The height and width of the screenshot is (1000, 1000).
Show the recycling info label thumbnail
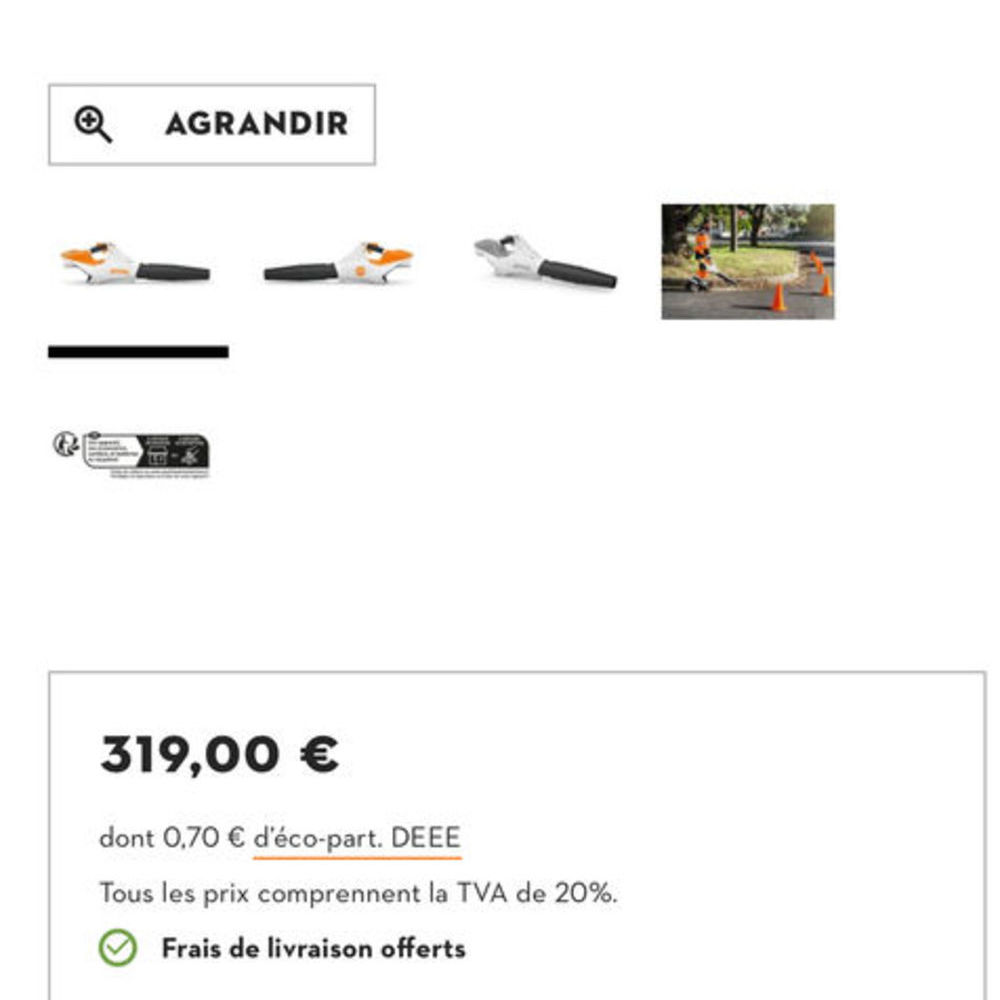click(132, 455)
